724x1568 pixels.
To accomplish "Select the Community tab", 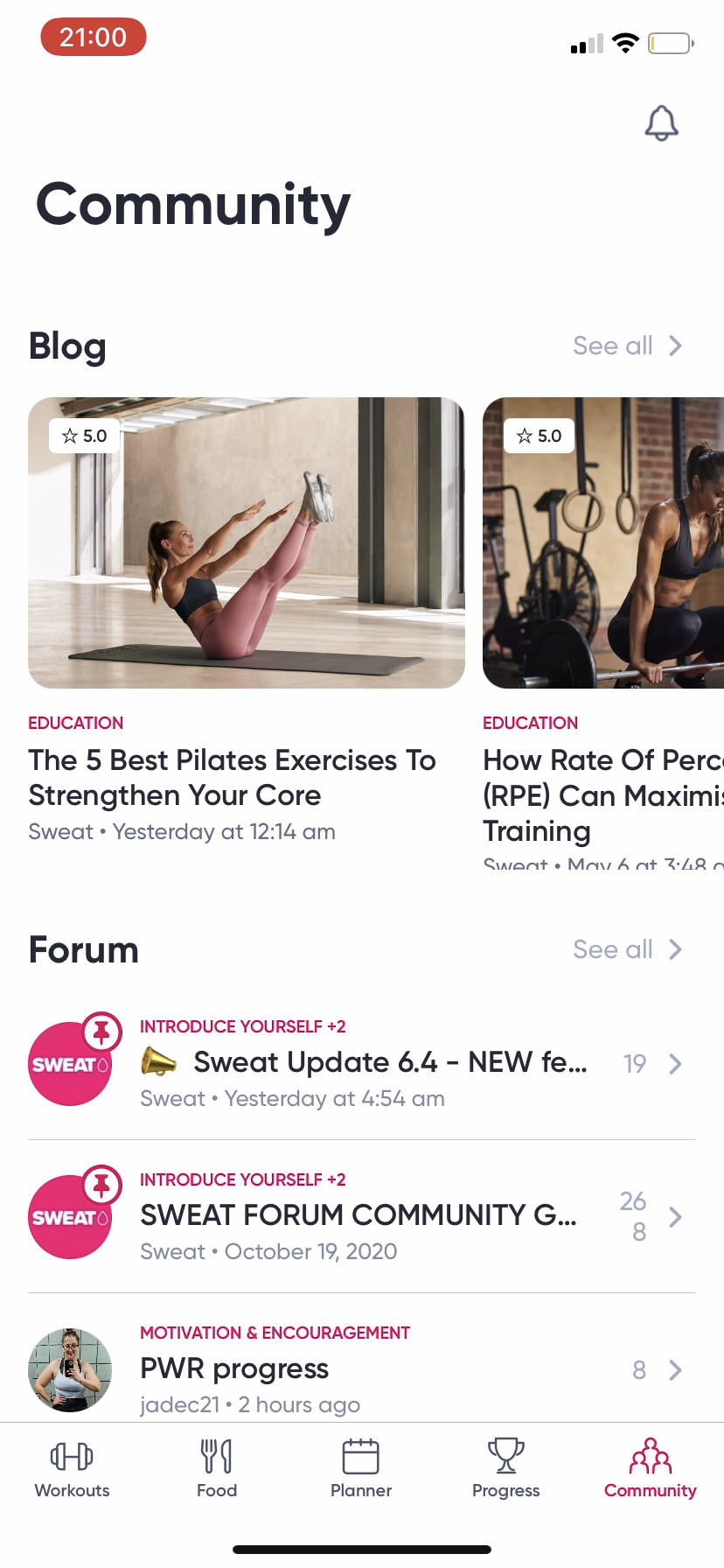I will click(650, 1469).
